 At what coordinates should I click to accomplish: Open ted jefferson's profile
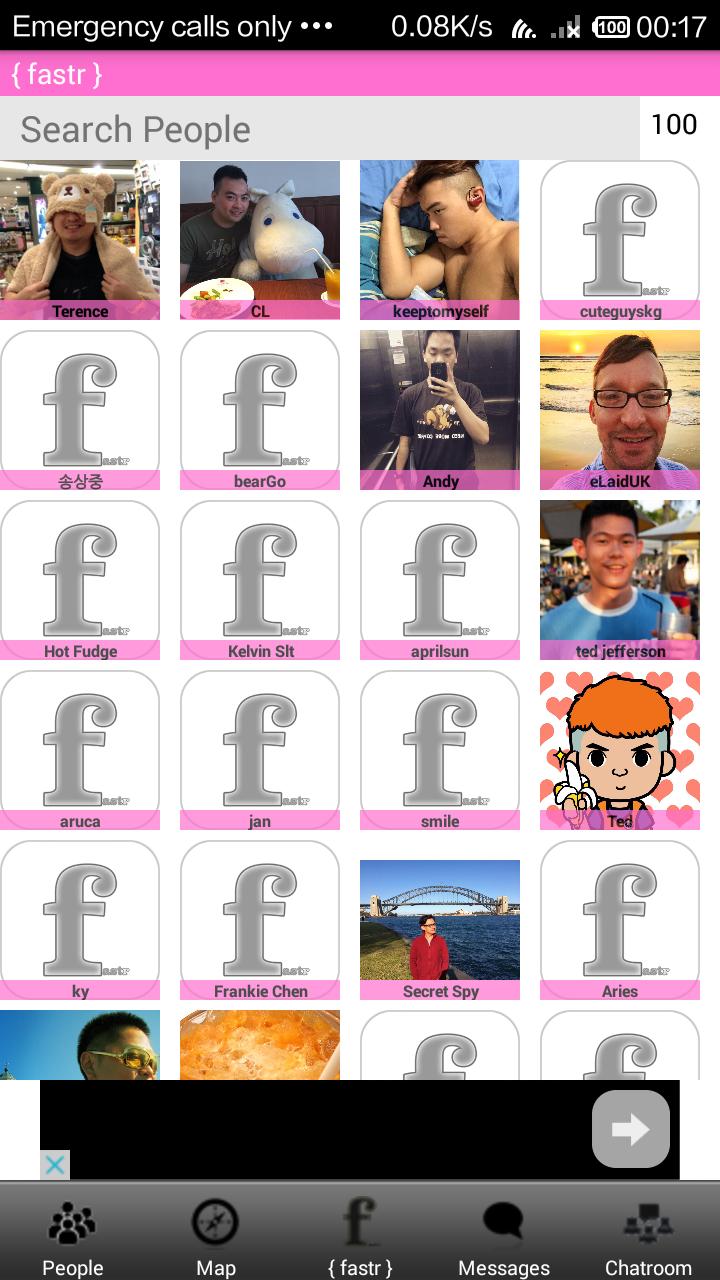(620, 580)
